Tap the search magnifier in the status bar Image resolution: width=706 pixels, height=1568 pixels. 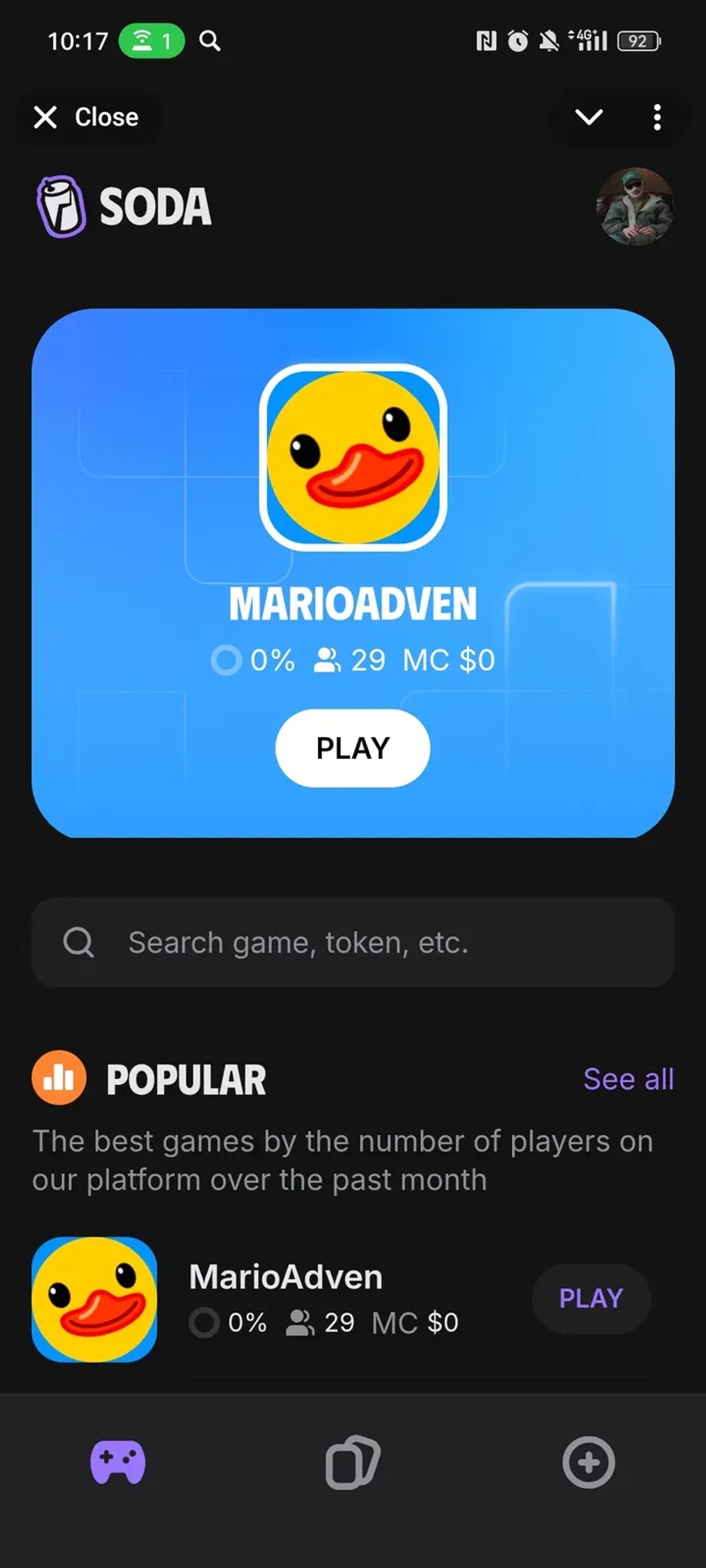pyautogui.click(x=210, y=41)
